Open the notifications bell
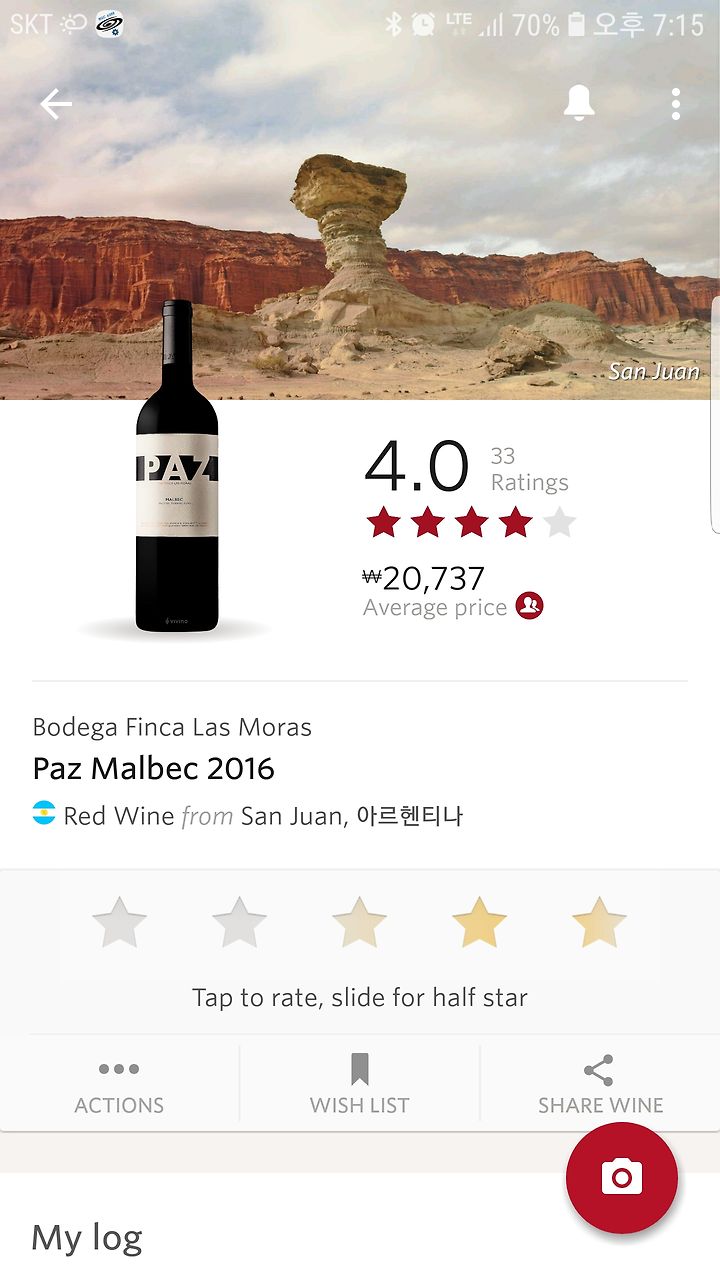Viewport: 720px width, 1280px height. click(578, 104)
